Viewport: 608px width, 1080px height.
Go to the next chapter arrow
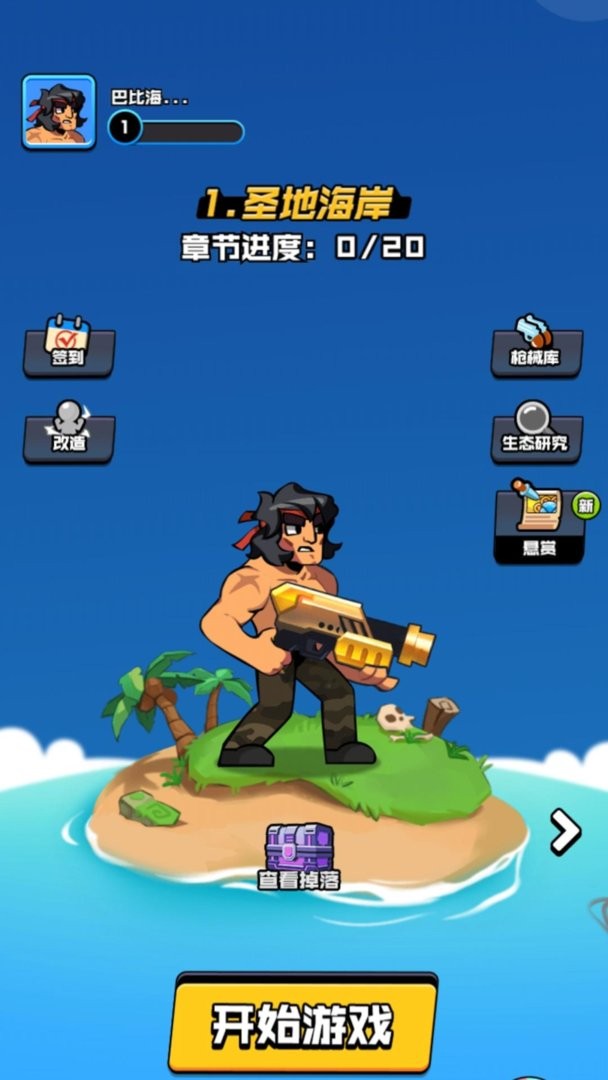point(566,830)
